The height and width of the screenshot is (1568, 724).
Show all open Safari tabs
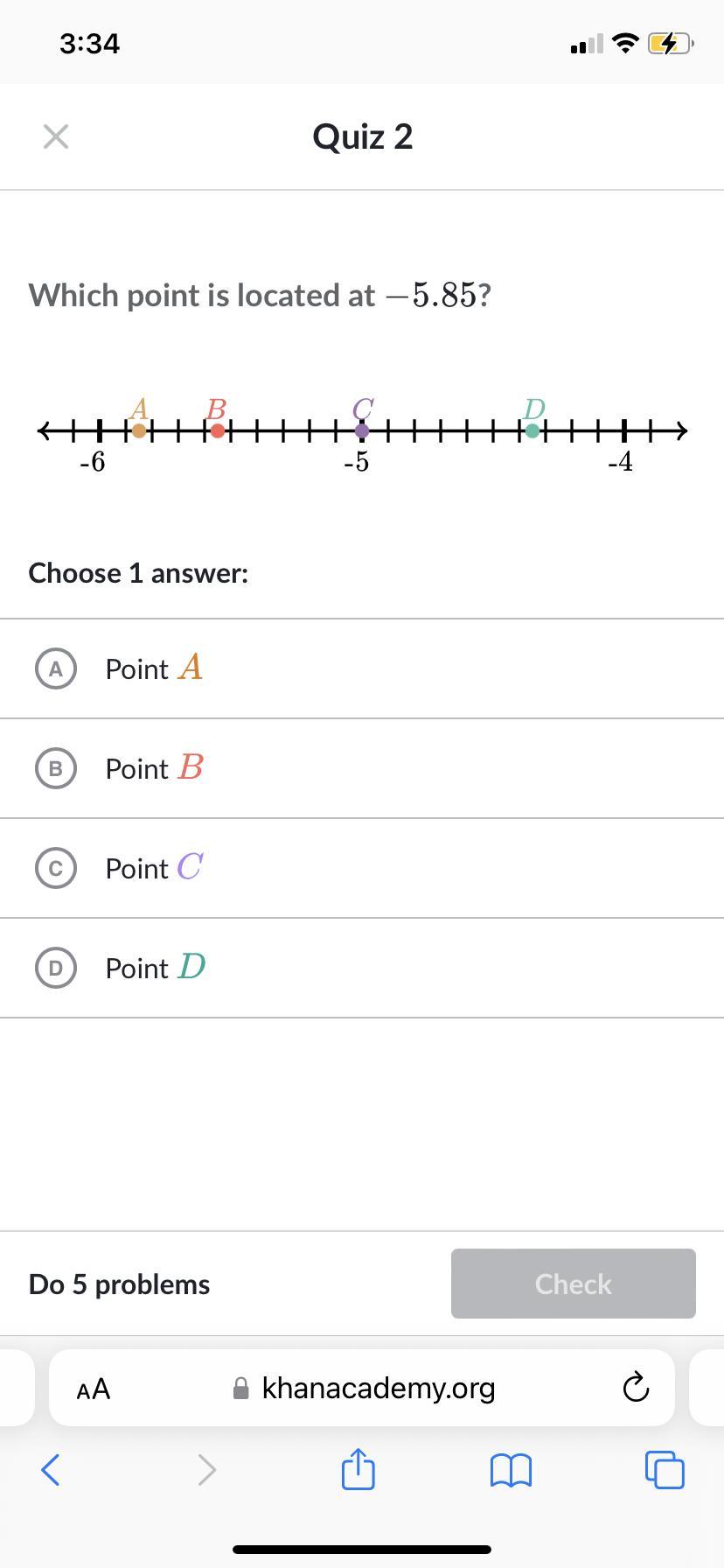tap(665, 1470)
